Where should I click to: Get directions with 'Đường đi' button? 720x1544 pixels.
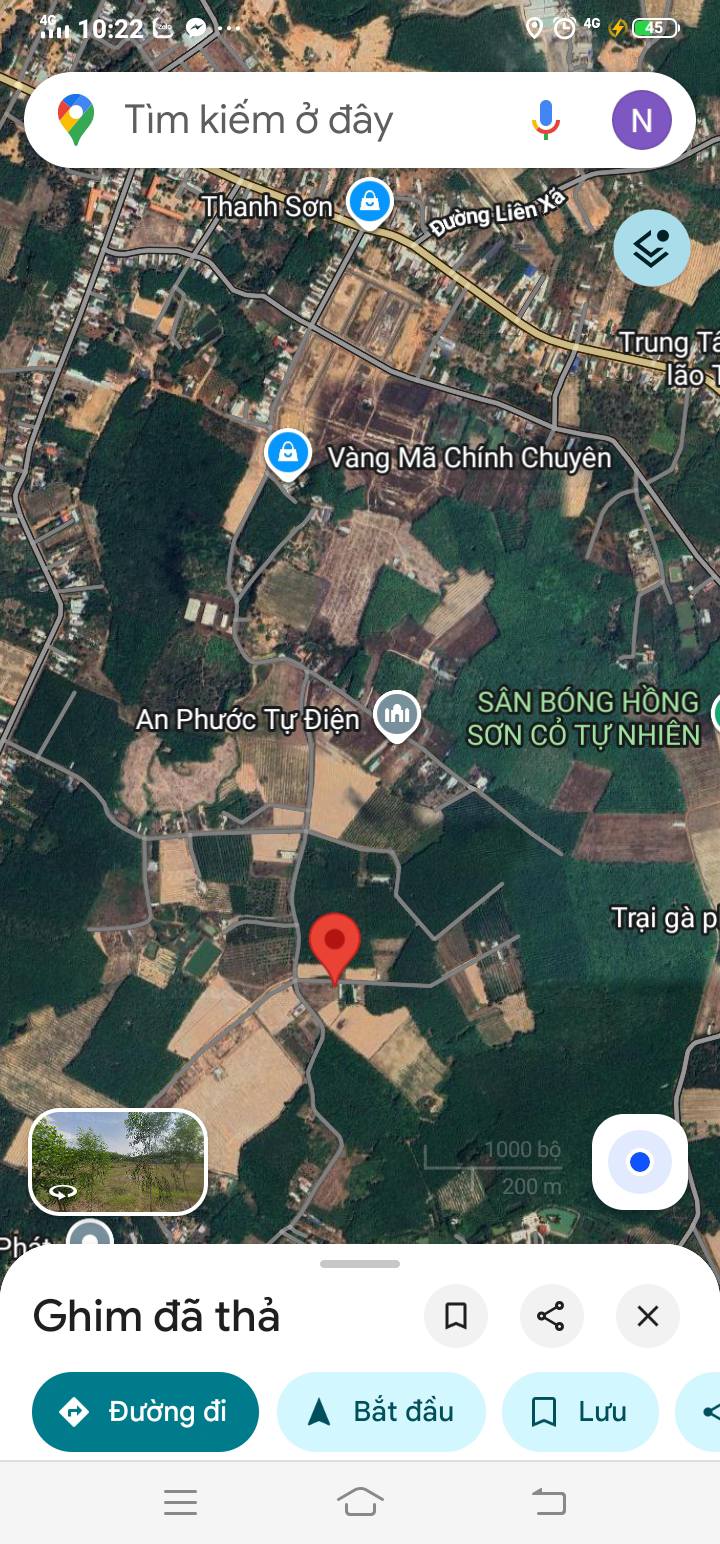click(145, 1412)
